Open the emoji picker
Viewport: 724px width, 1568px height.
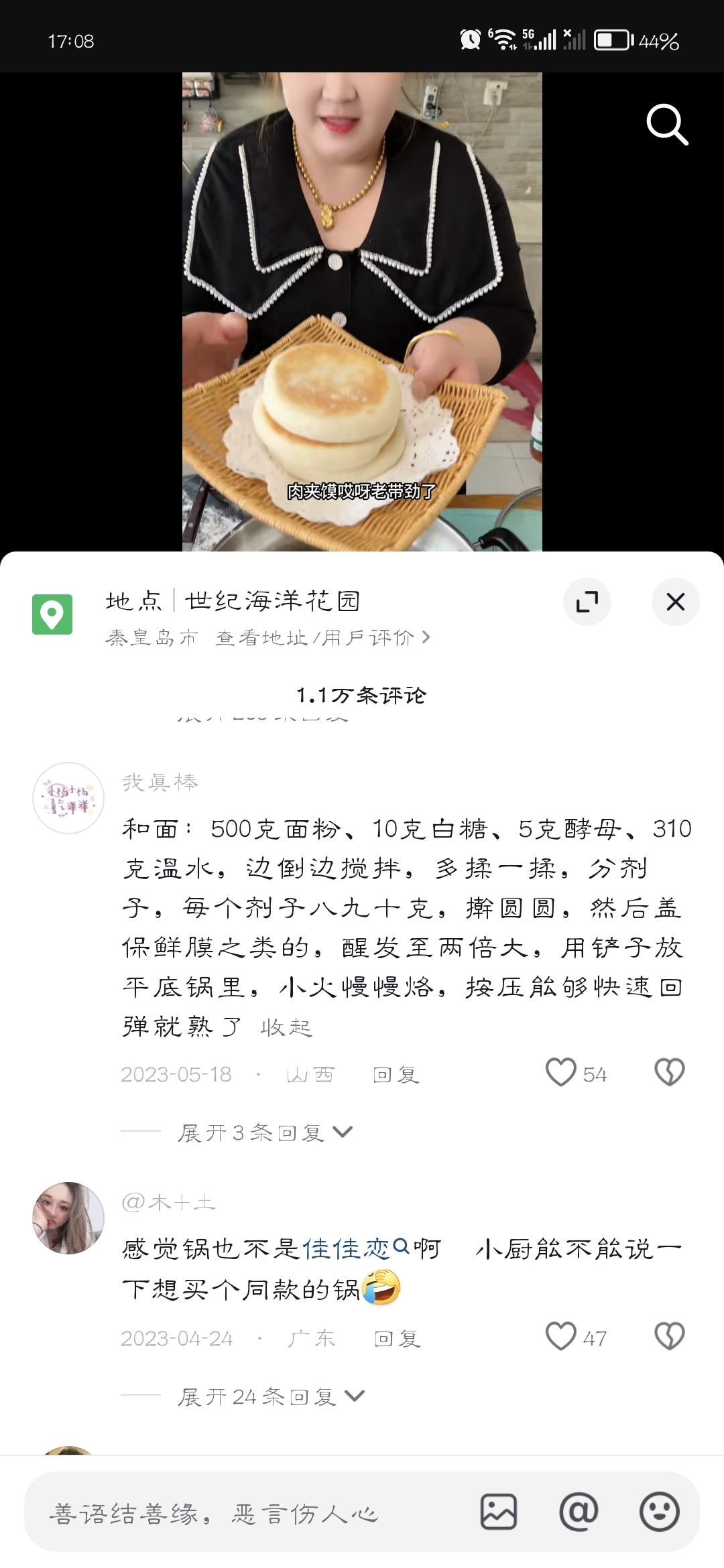(x=659, y=1512)
